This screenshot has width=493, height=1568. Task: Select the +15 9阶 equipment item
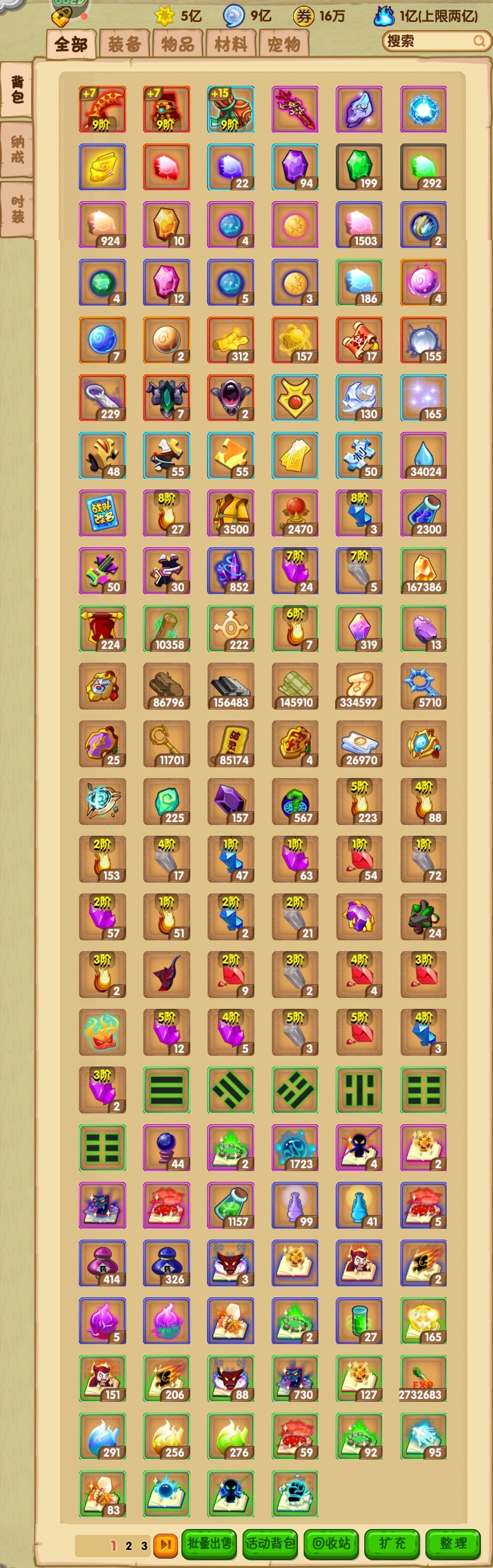tap(231, 109)
